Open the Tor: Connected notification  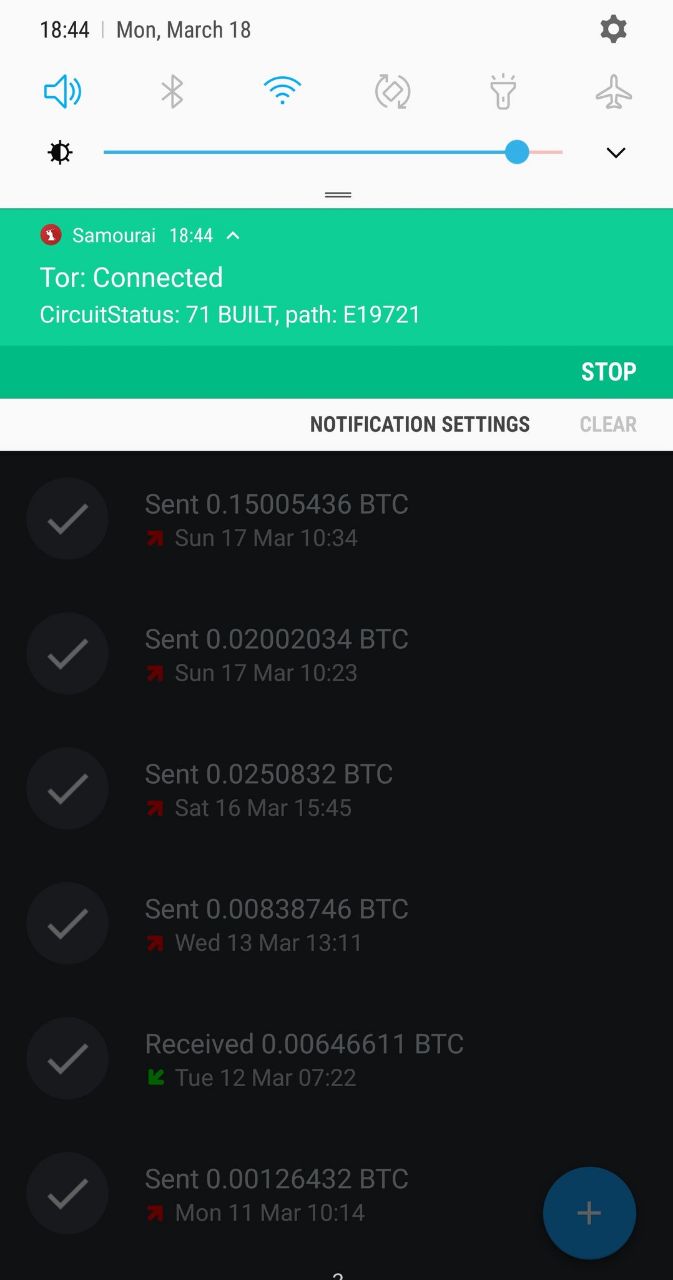(336, 277)
